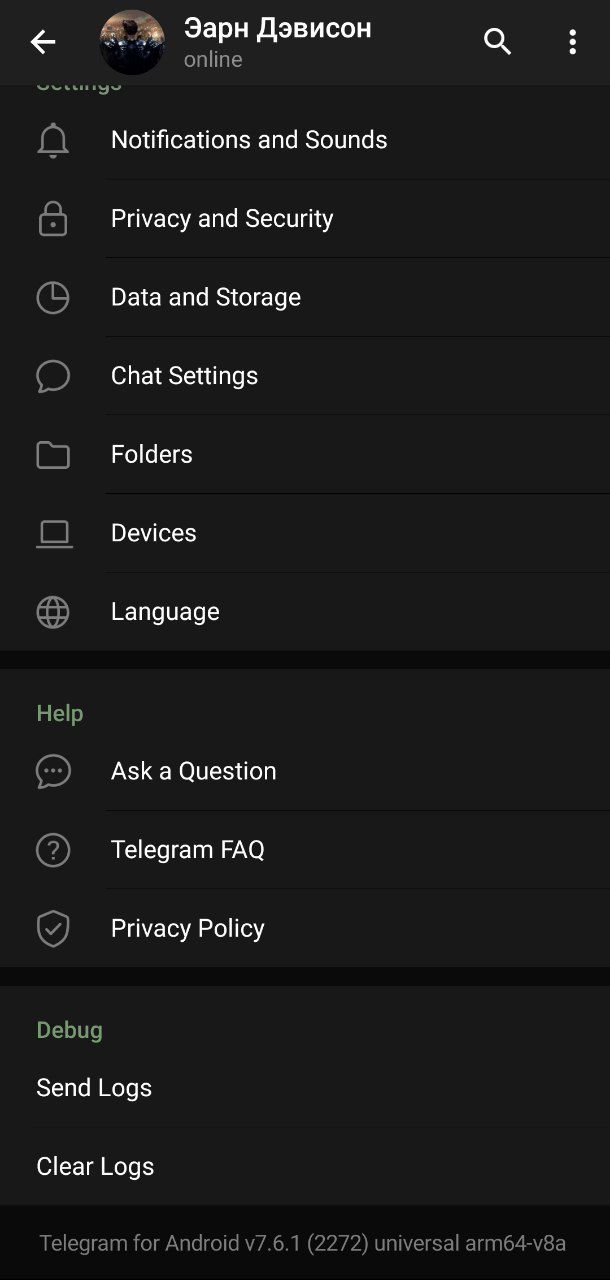Open the Folders row
The width and height of the screenshot is (610, 1280).
305,455
